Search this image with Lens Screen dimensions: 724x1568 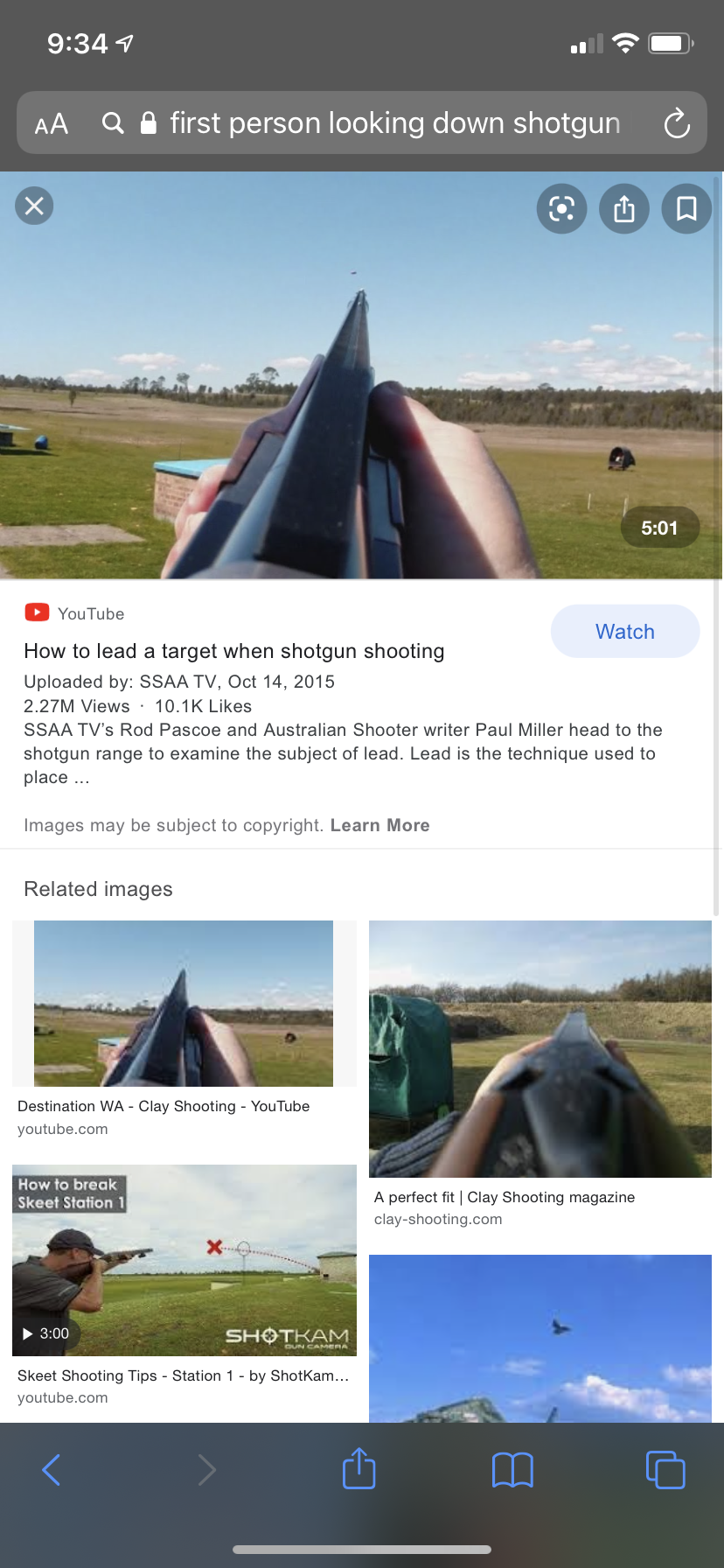point(561,208)
